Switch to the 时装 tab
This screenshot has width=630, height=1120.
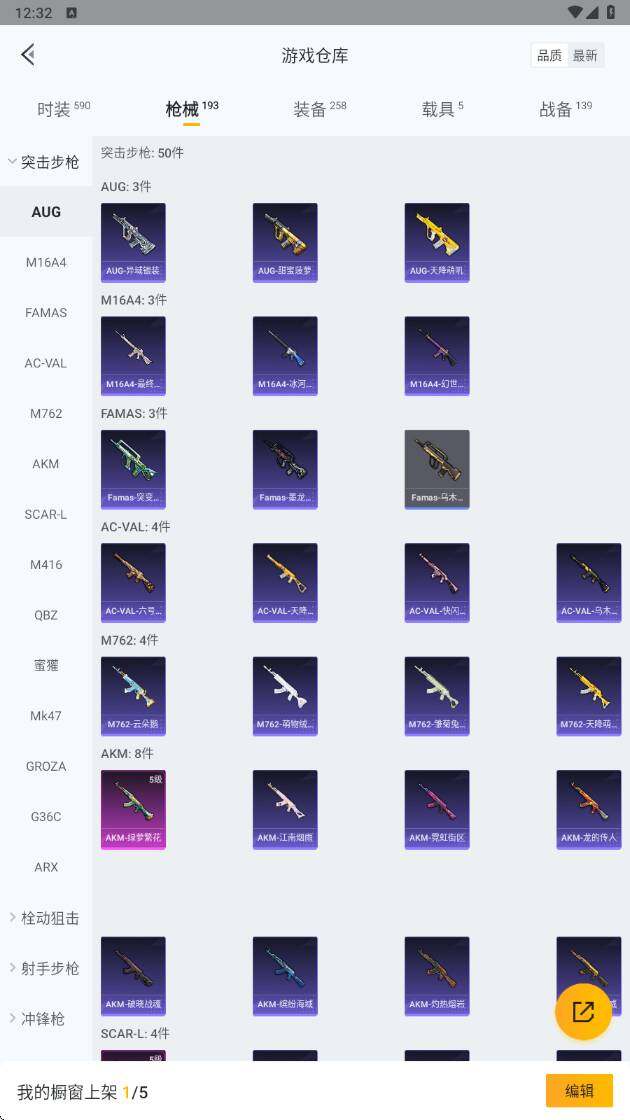(63, 109)
